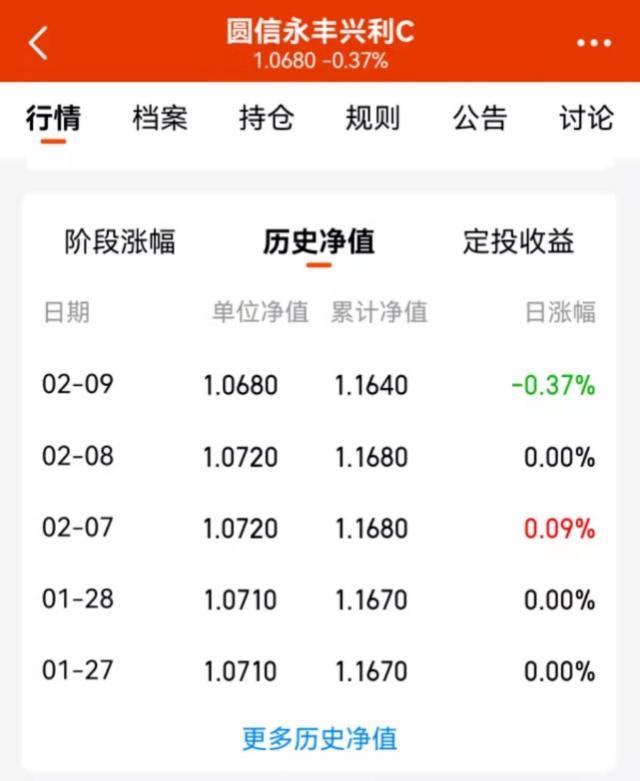The image size is (640, 781).
Task: Open the 讨论 tab
Action: pos(586,118)
